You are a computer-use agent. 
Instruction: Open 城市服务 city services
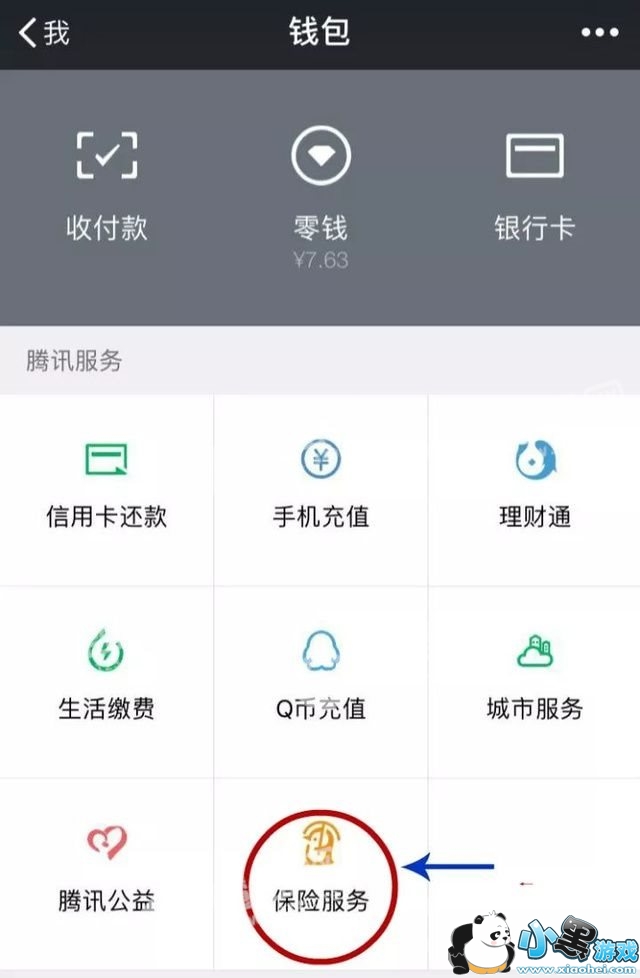point(534,681)
